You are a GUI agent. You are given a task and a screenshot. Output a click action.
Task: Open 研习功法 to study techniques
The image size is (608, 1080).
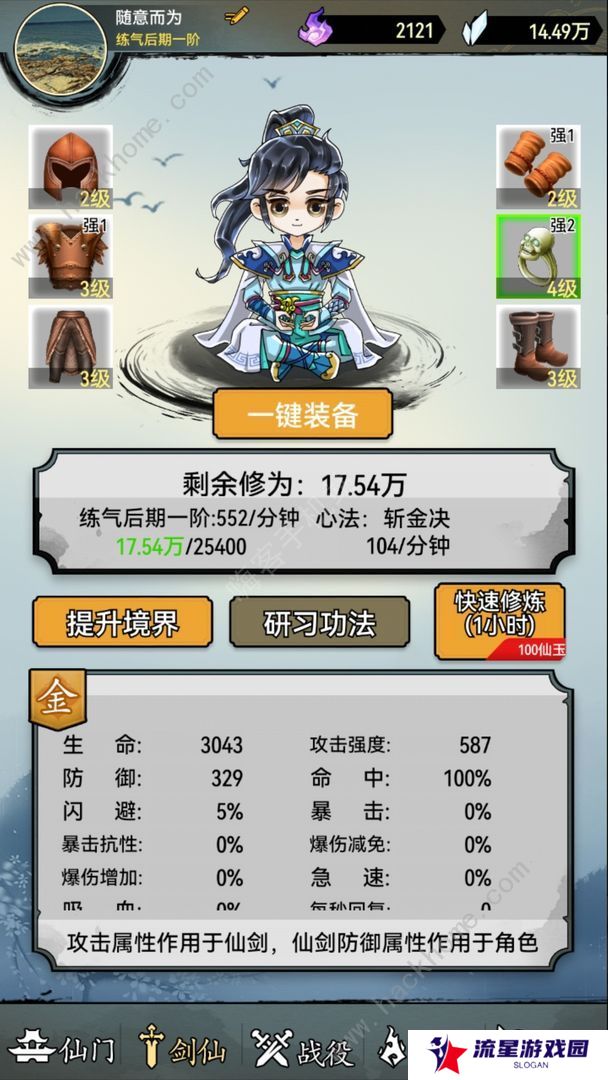pyautogui.click(x=319, y=622)
